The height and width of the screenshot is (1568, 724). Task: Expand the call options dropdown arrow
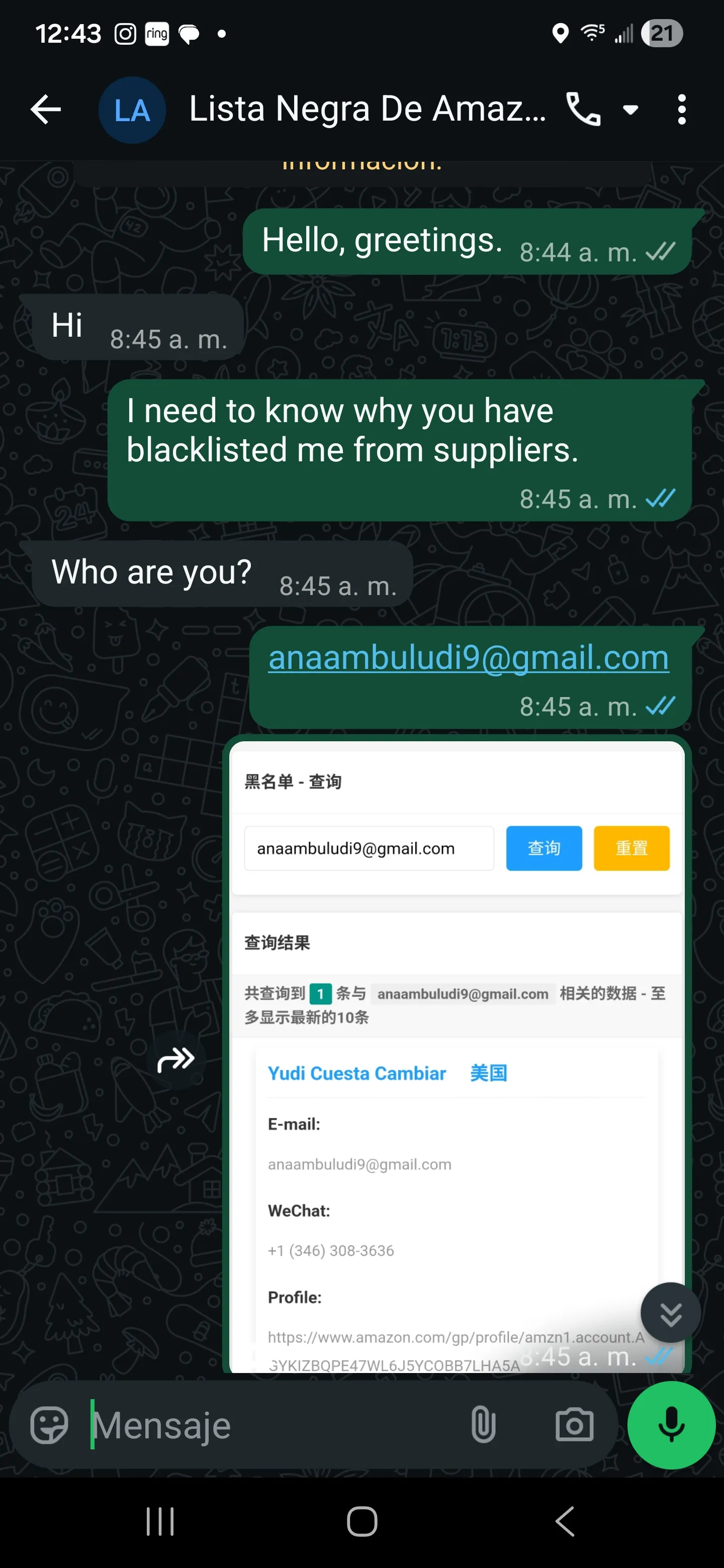(x=630, y=110)
